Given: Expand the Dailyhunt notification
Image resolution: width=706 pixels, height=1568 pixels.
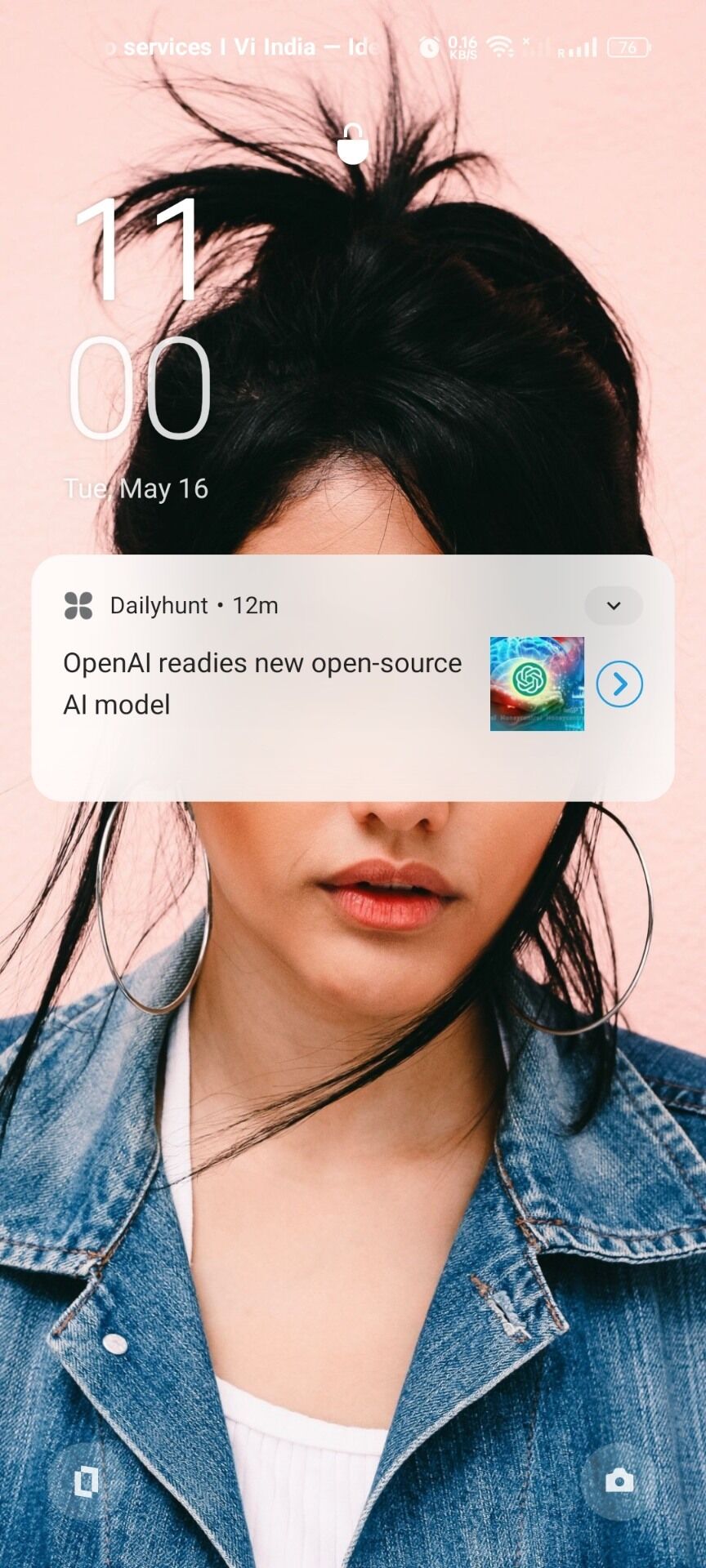Looking at the screenshot, I should [x=614, y=605].
